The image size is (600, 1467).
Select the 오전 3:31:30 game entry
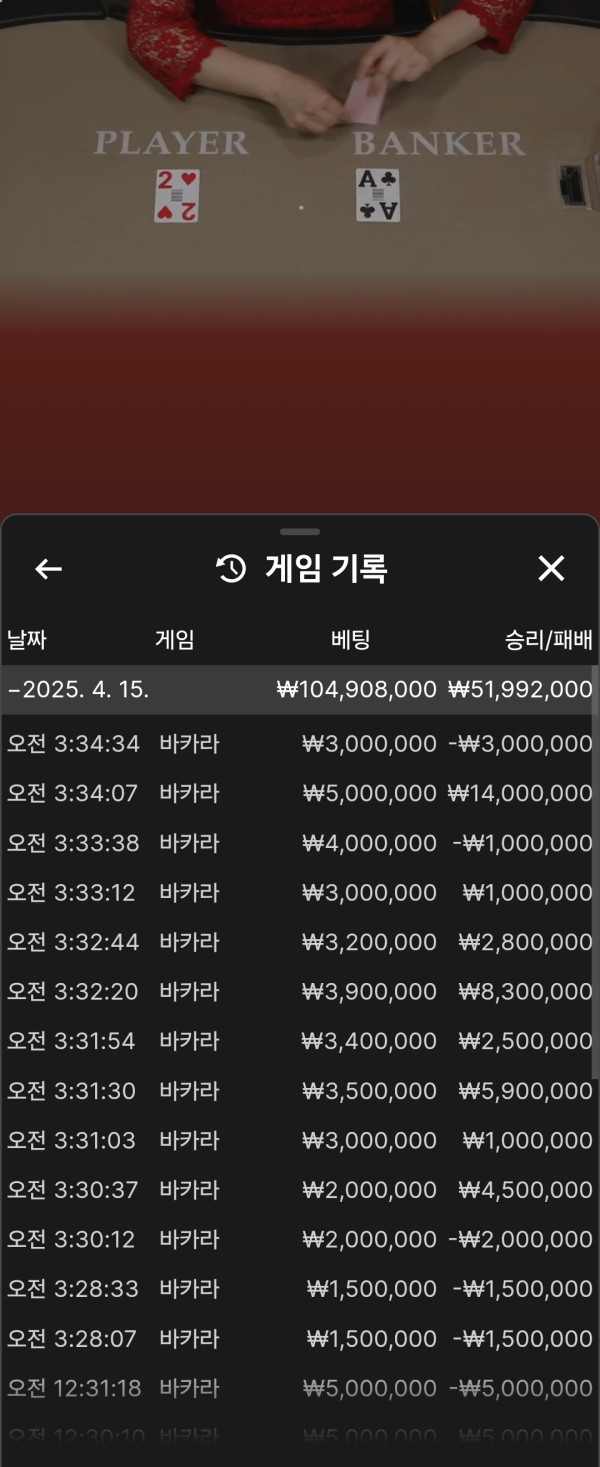(299, 1091)
